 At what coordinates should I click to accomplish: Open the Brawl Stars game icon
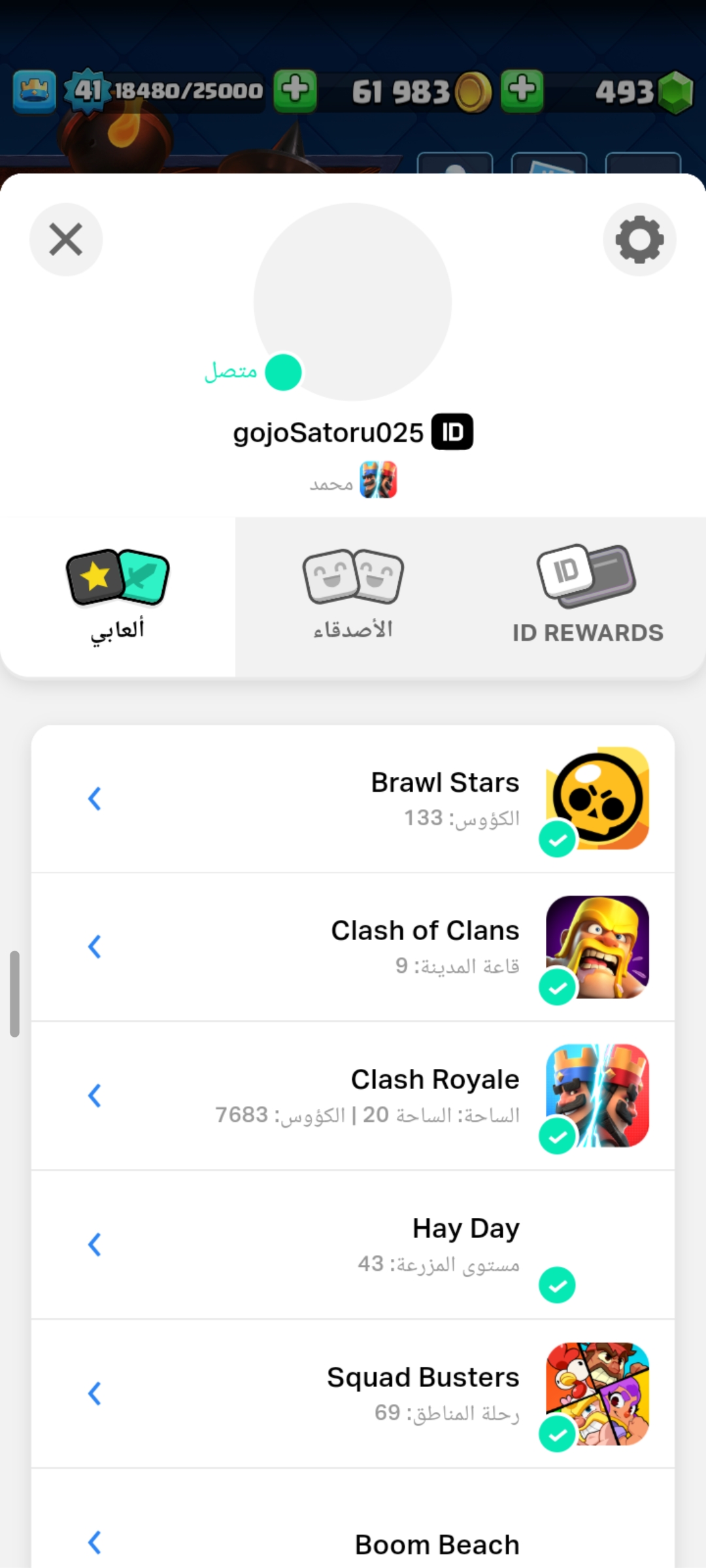click(596, 797)
